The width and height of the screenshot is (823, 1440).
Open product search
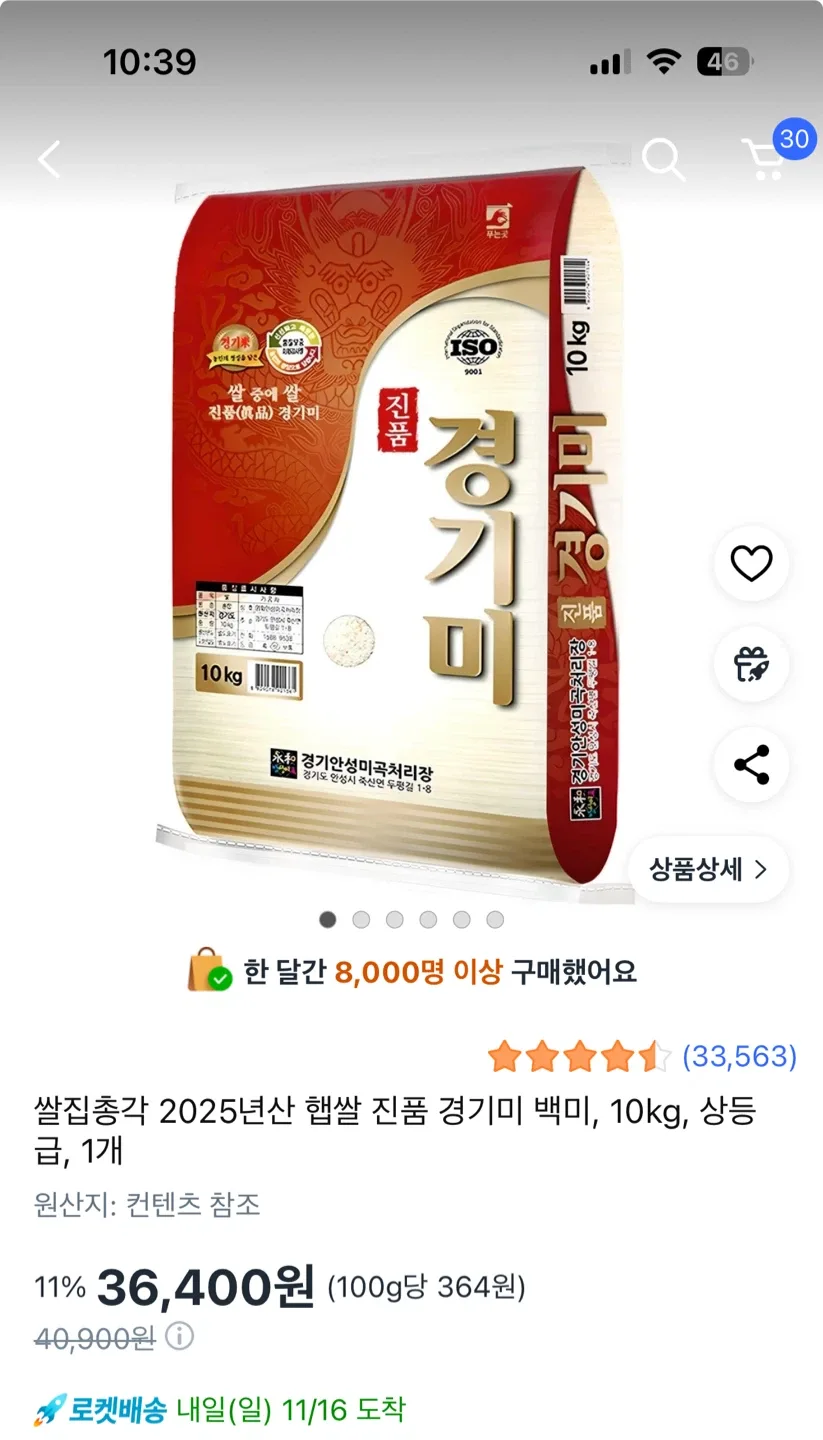(662, 159)
